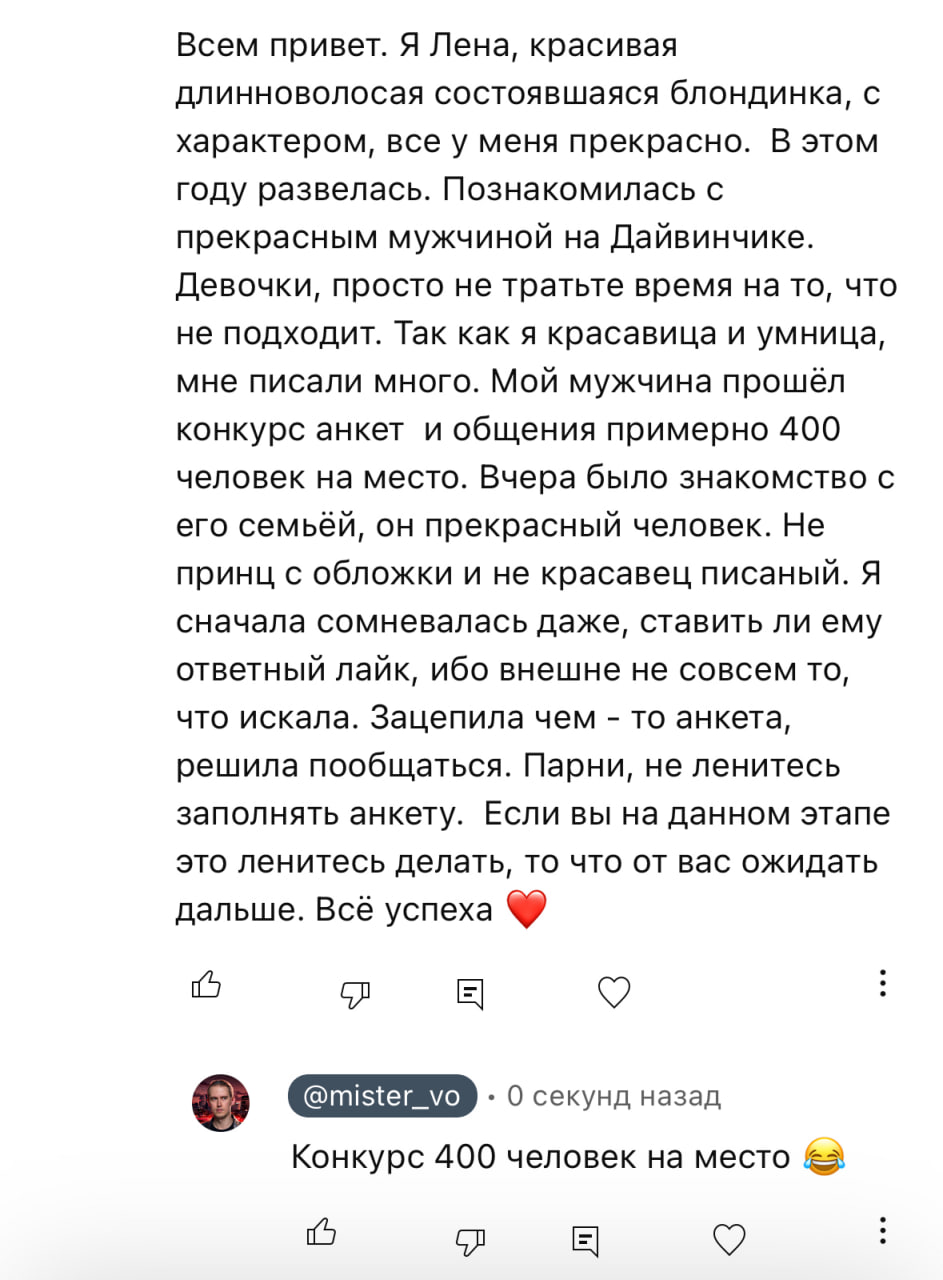The width and height of the screenshot is (943, 1280).
Task: Heart Lena's comment
Action: click(613, 991)
